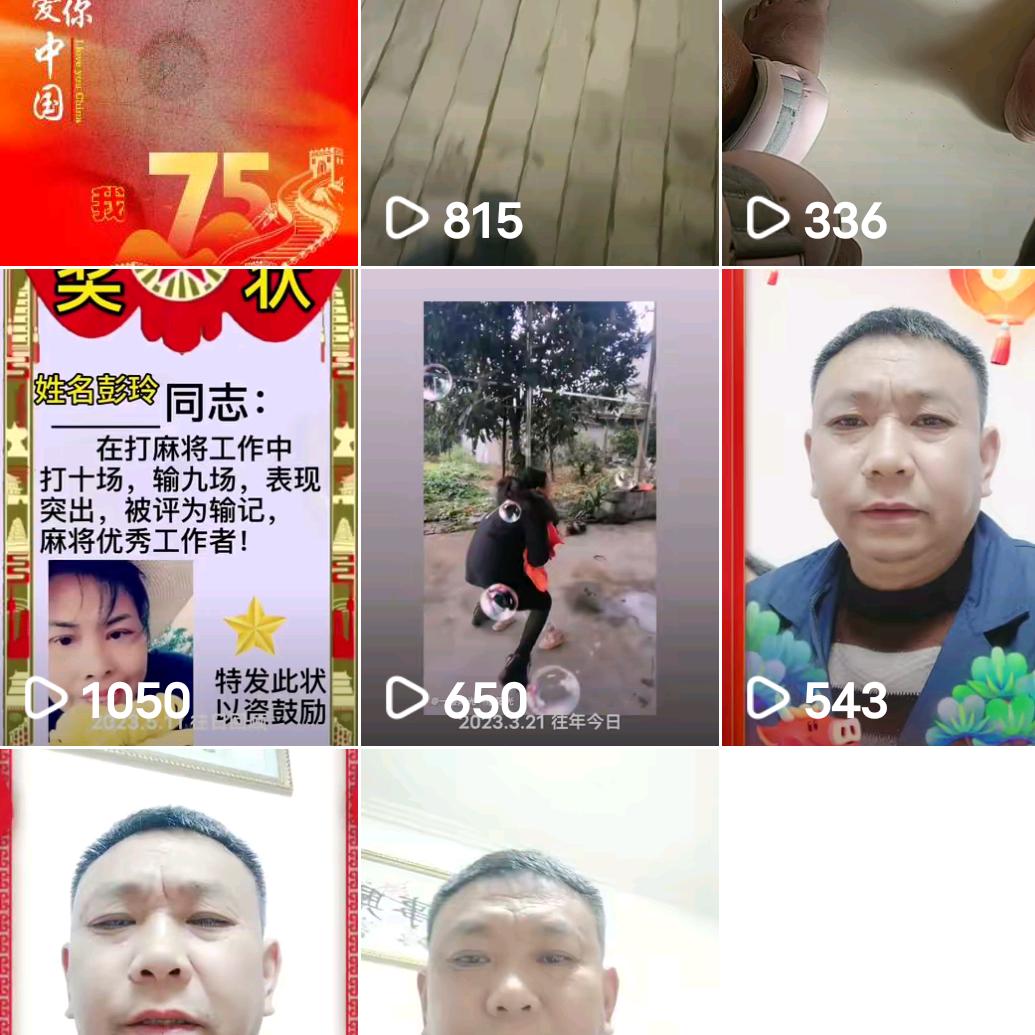Play the video with 336 views
The image size is (1035, 1035).
(878, 130)
